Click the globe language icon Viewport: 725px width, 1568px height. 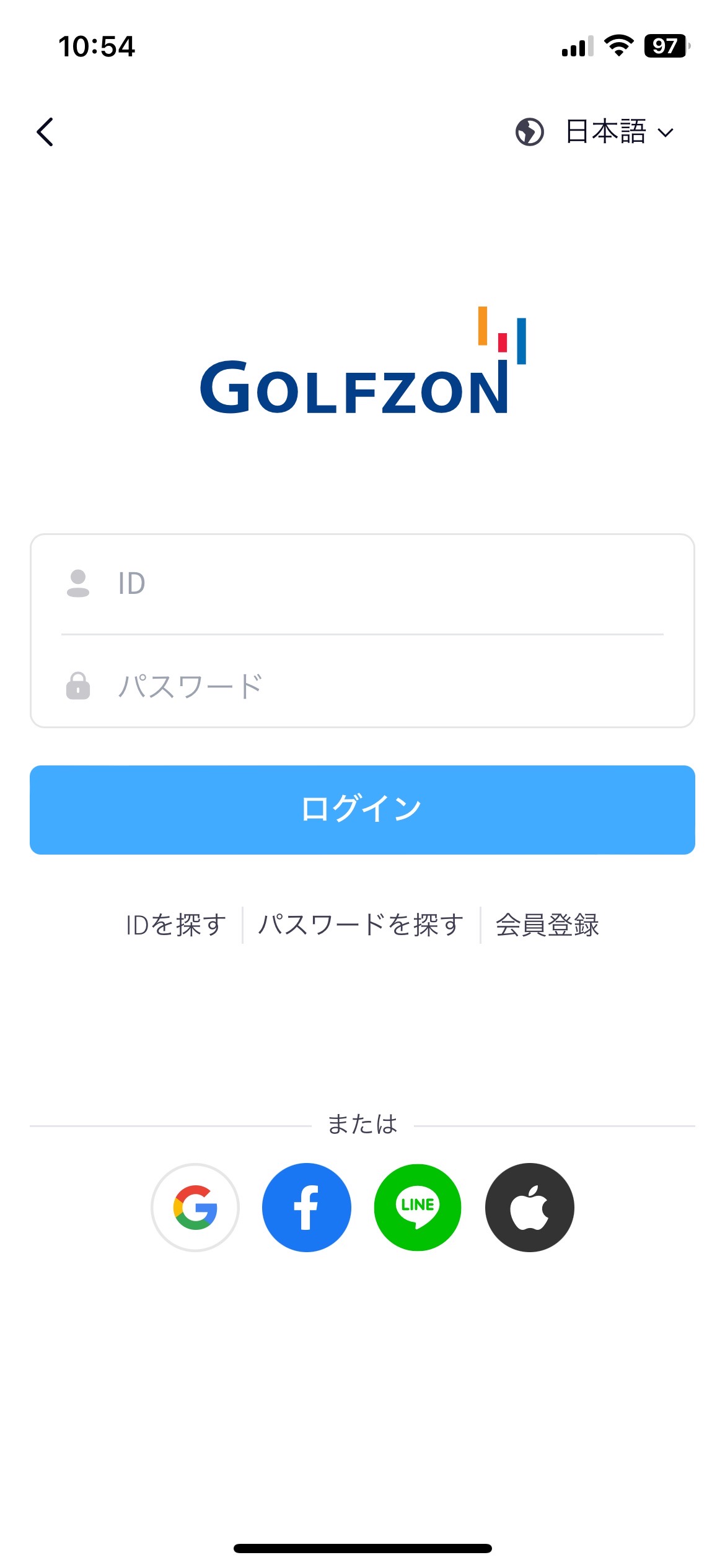(x=528, y=131)
